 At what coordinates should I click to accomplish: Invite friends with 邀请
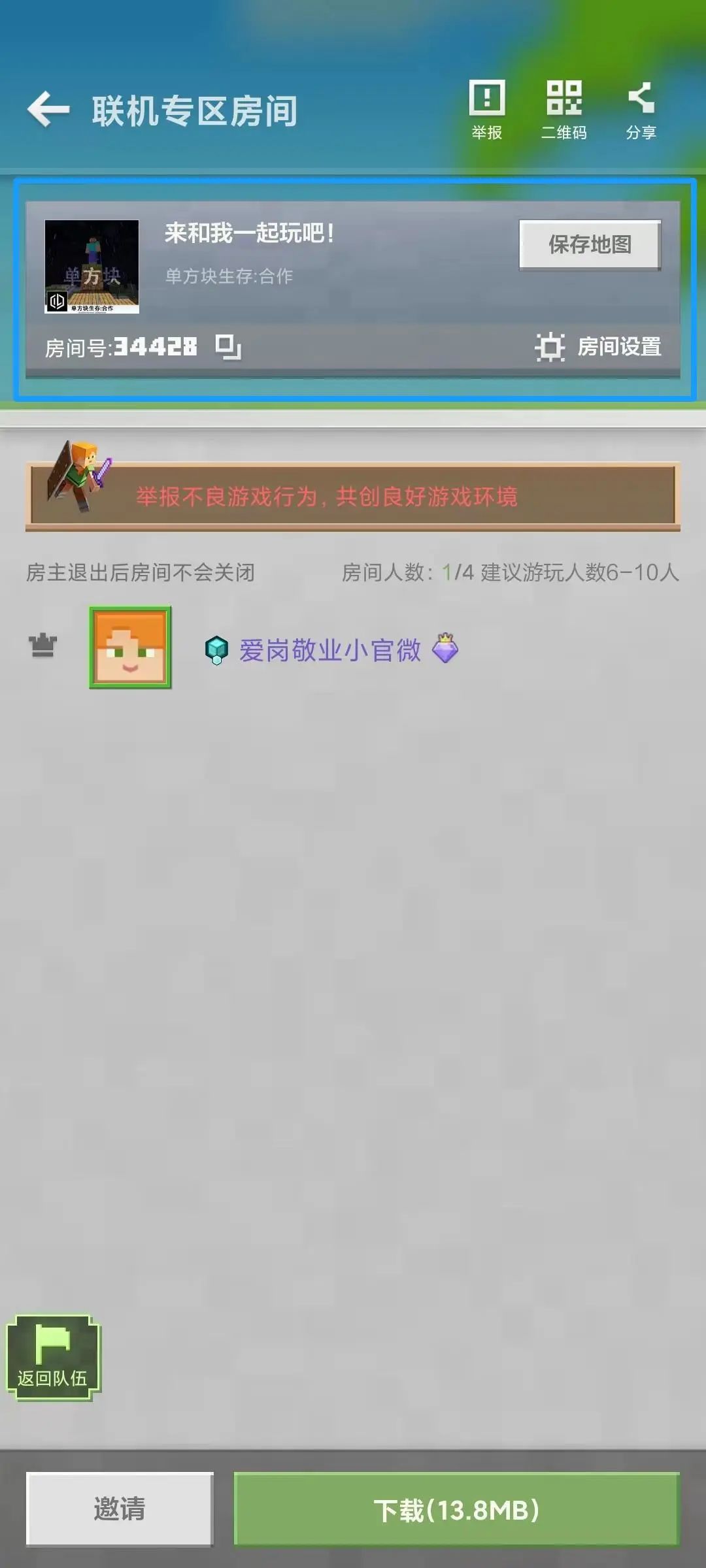pos(120,1509)
